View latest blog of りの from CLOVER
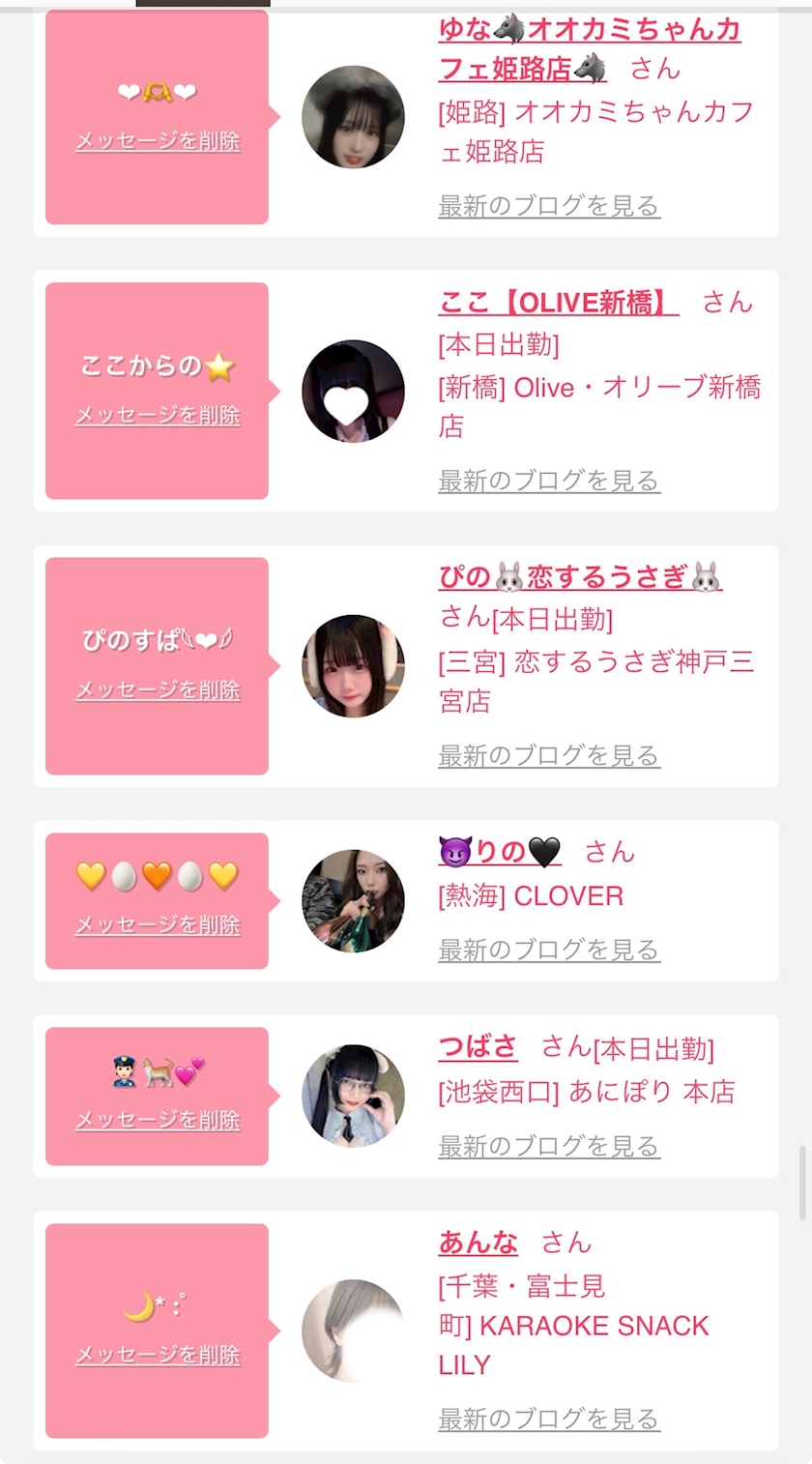This screenshot has height=1464, width=812. click(x=549, y=950)
